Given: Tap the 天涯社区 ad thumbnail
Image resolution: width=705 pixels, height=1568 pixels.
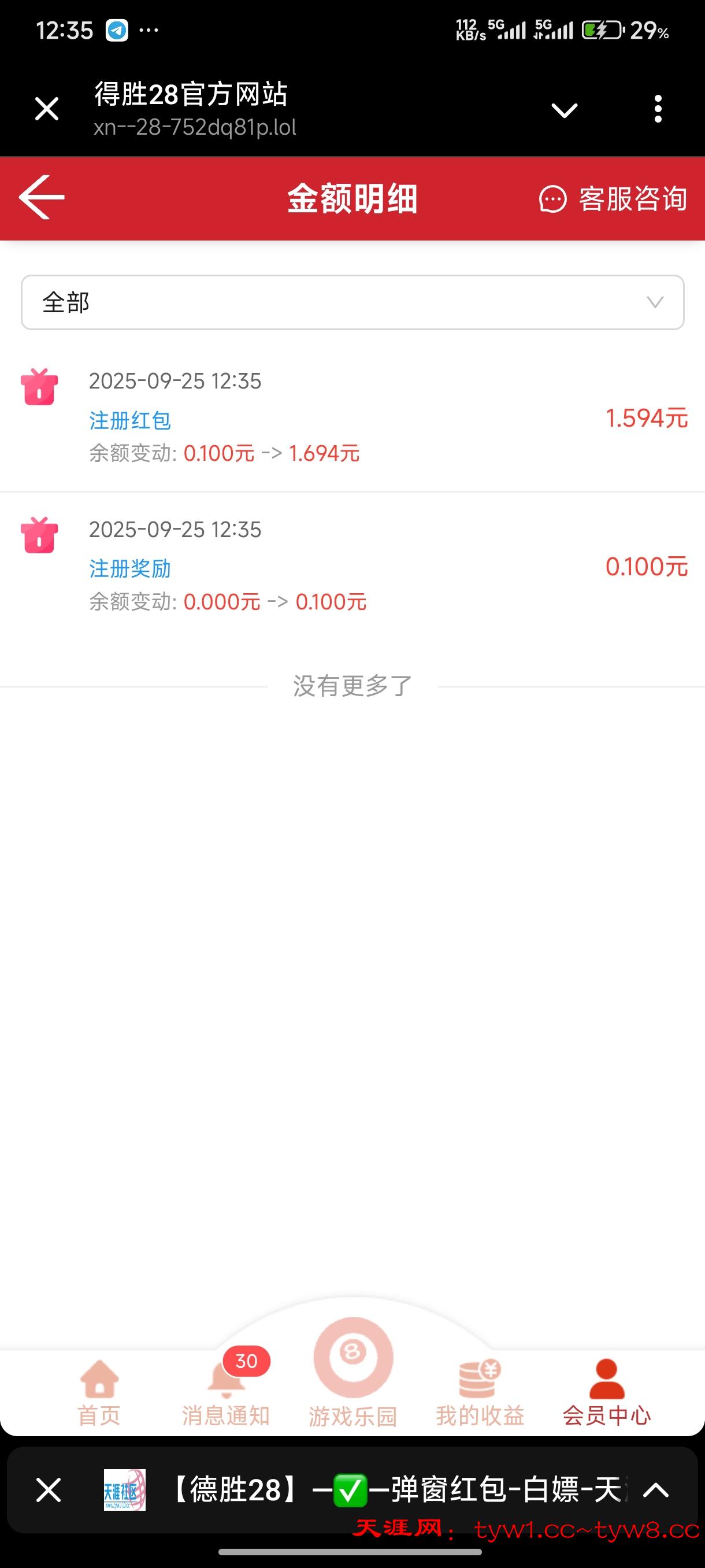Looking at the screenshot, I should tap(123, 1490).
